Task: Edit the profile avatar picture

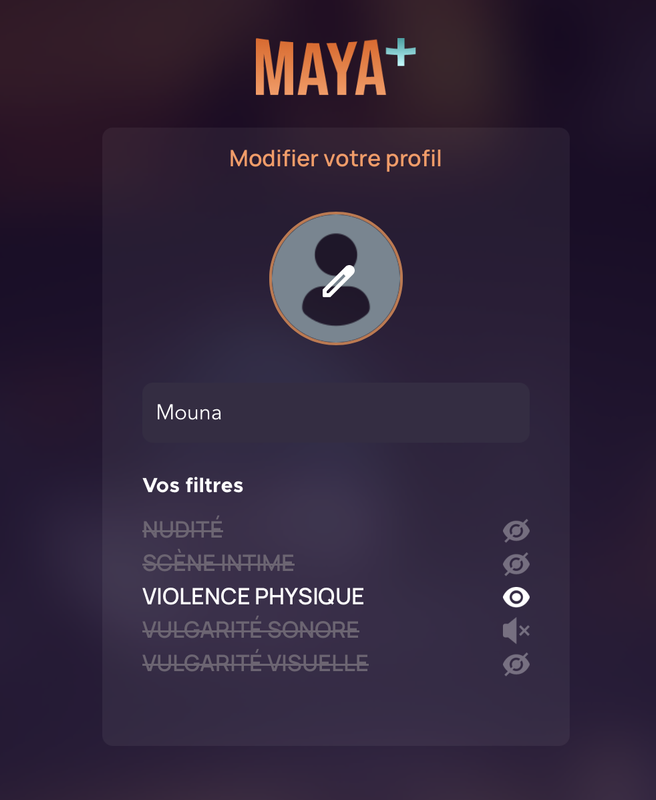Action: click(x=336, y=279)
